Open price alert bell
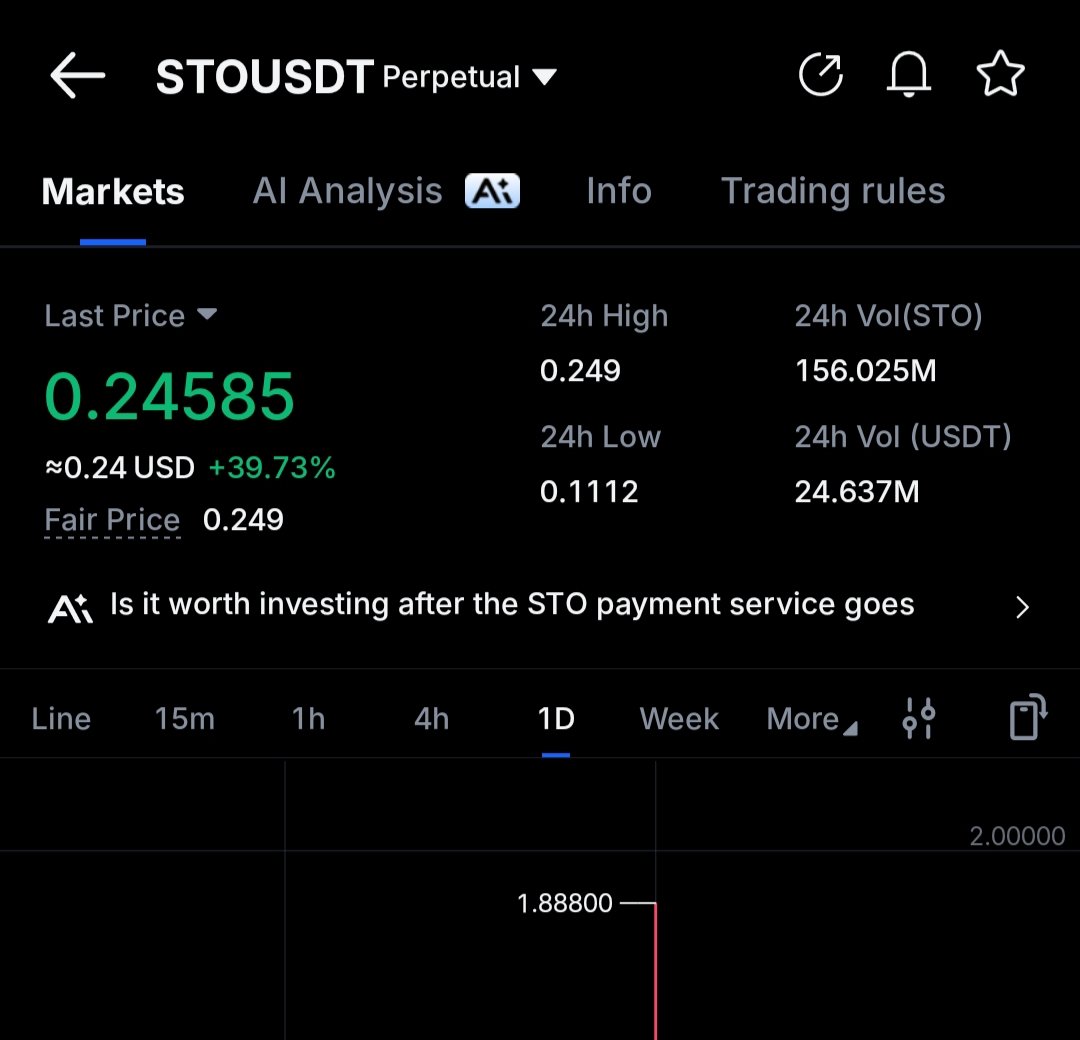The width and height of the screenshot is (1080, 1040). click(909, 75)
